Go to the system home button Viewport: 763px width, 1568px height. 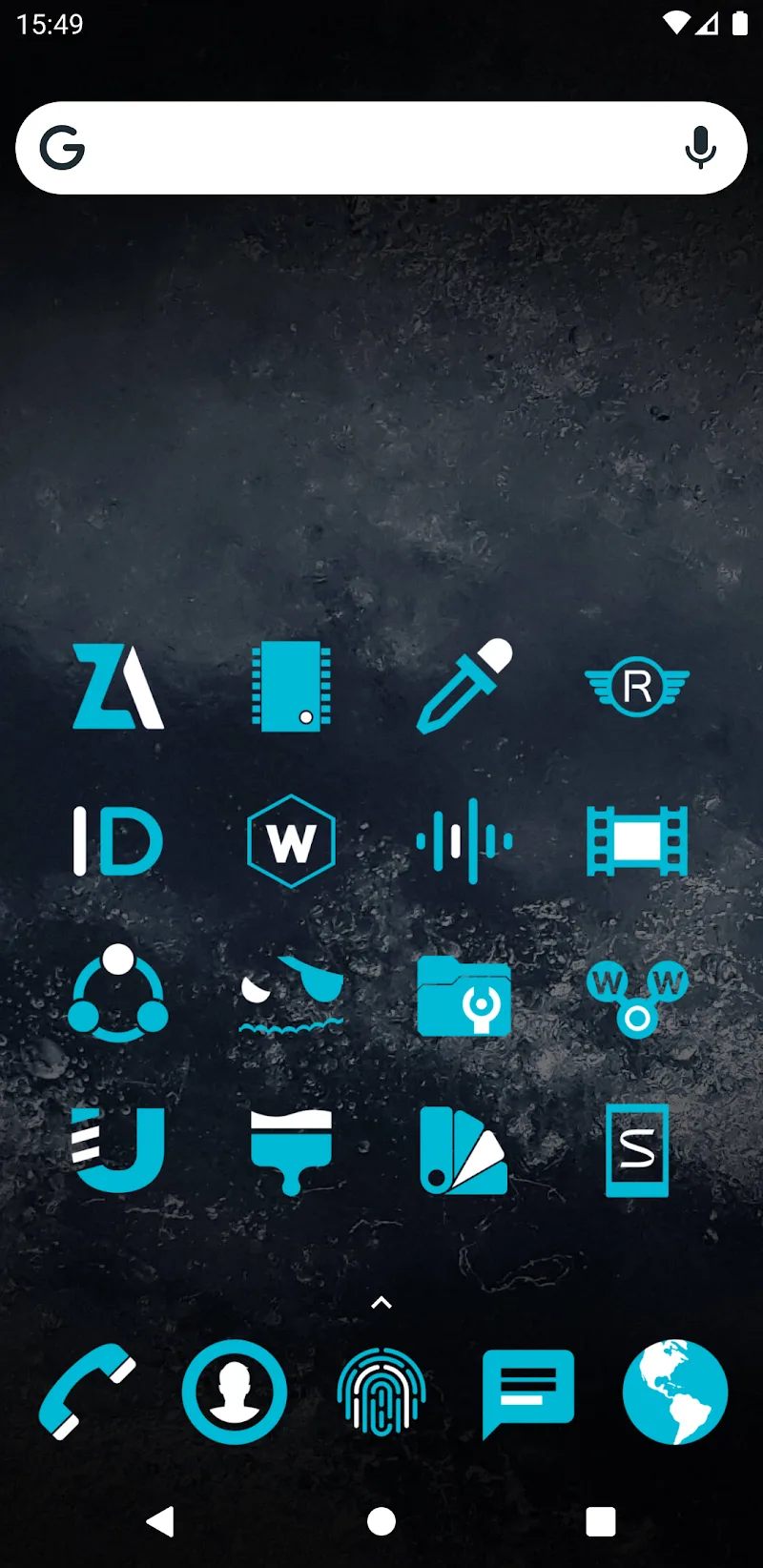381,1521
